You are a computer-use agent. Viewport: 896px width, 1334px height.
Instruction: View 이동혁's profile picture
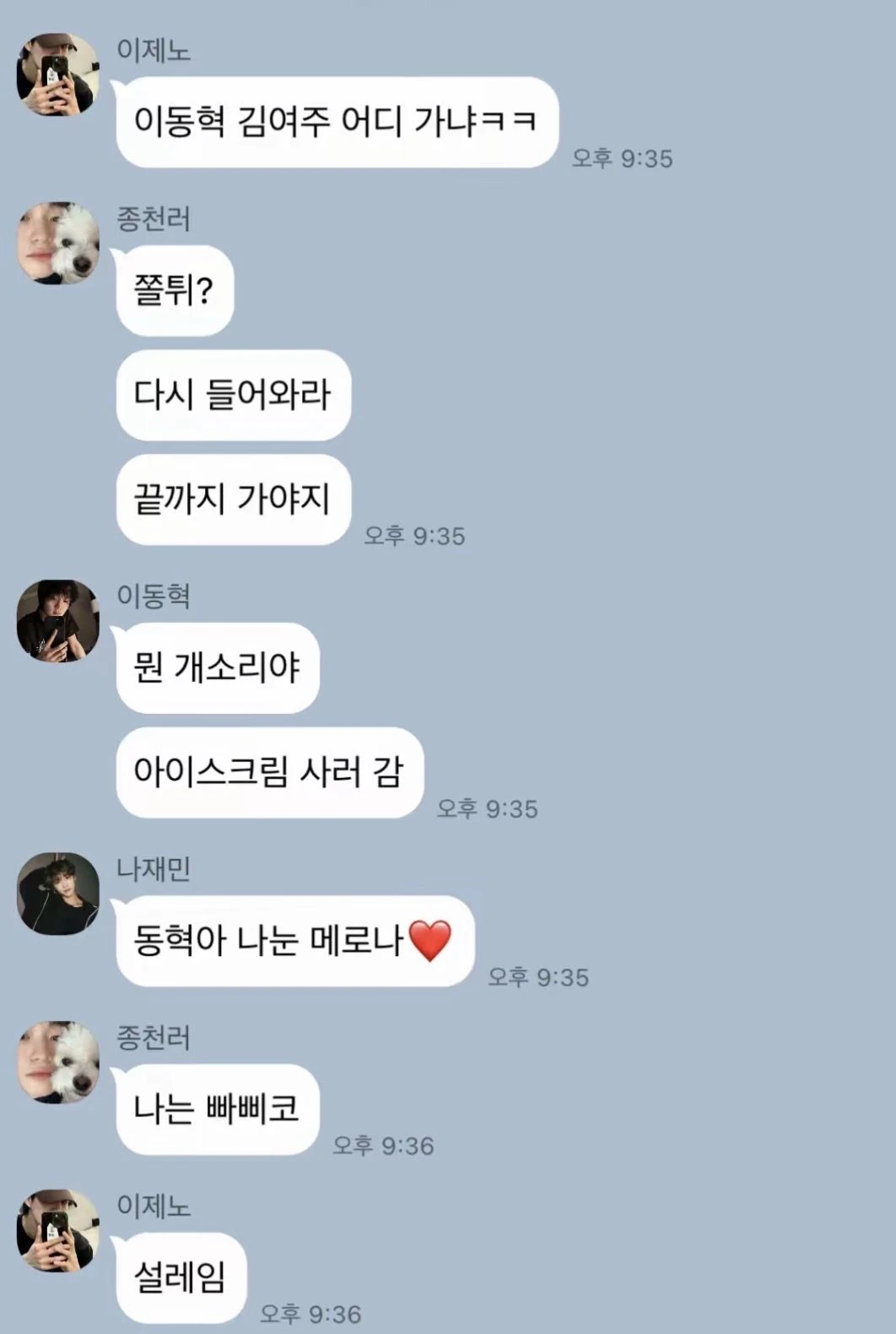point(57,620)
